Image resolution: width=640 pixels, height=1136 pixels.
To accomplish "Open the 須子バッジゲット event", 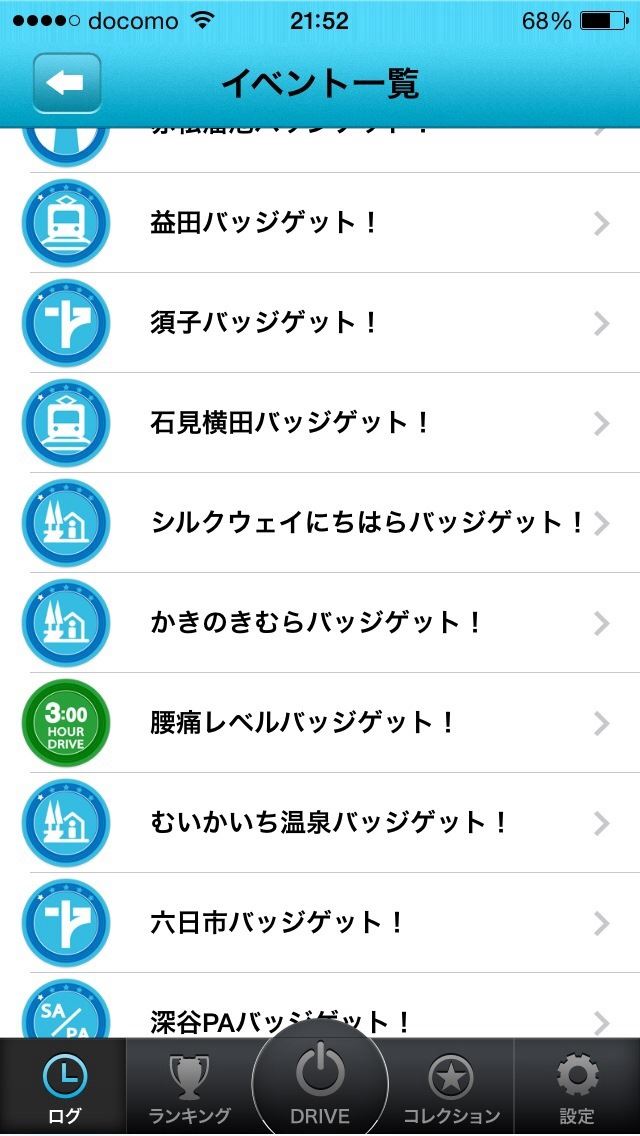I will coord(320,323).
